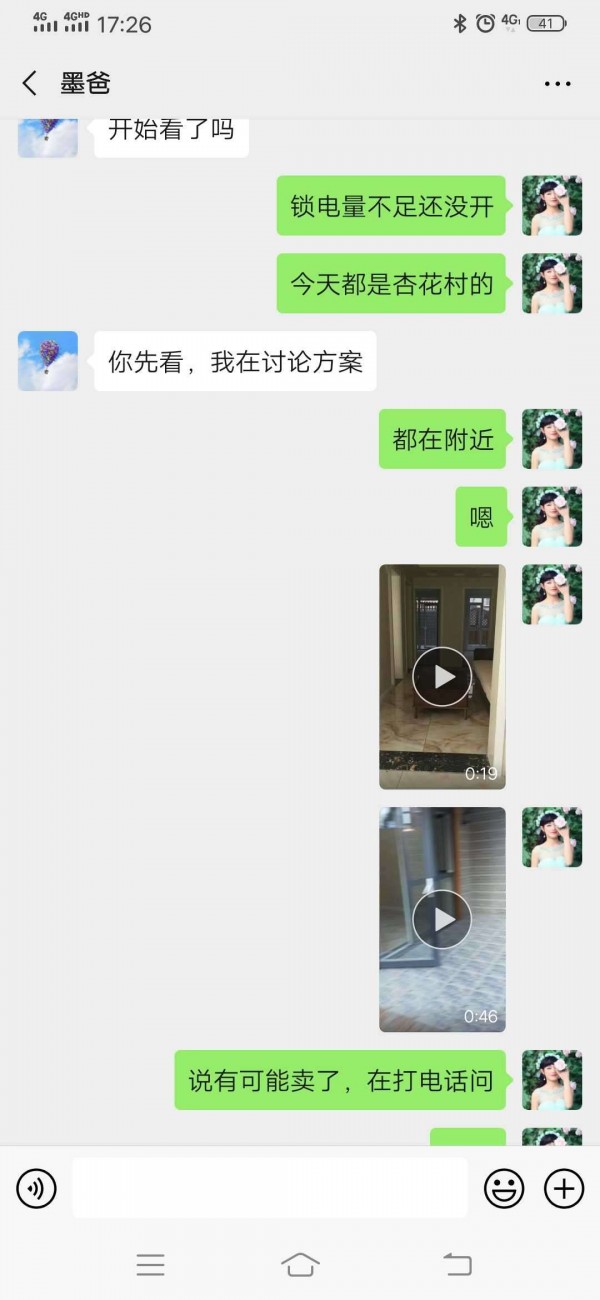Tap the system home button
The height and width of the screenshot is (1300, 600).
tap(300, 1264)
